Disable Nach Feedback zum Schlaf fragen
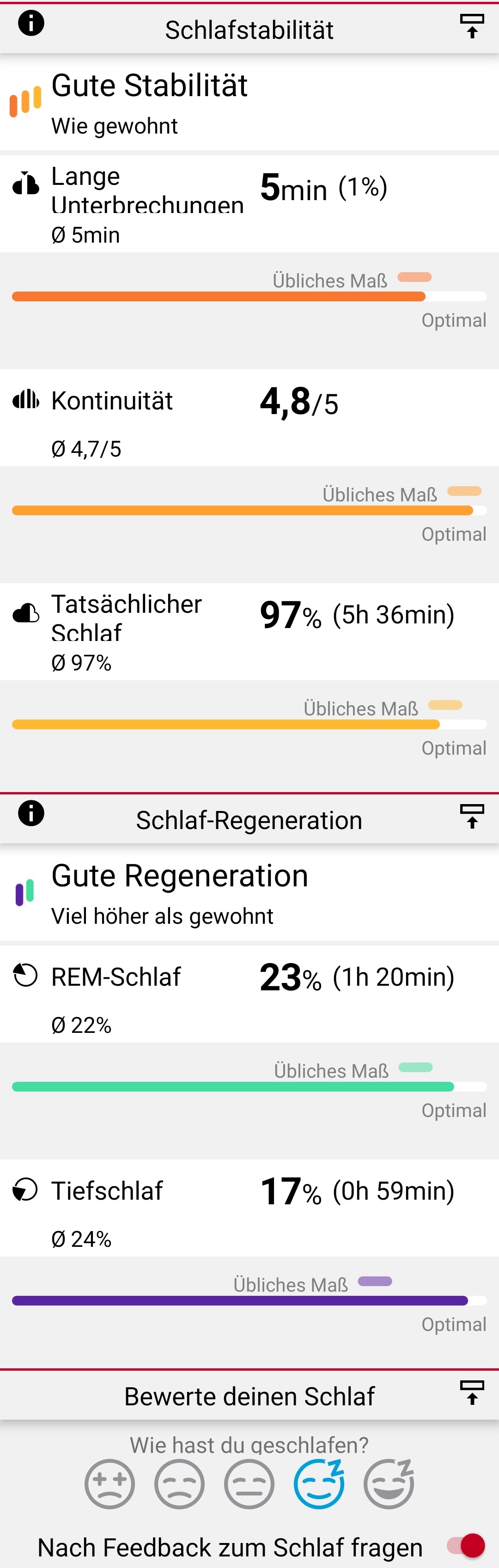The height and width of the screenshot is (1568, 499). click(466, 1545)
